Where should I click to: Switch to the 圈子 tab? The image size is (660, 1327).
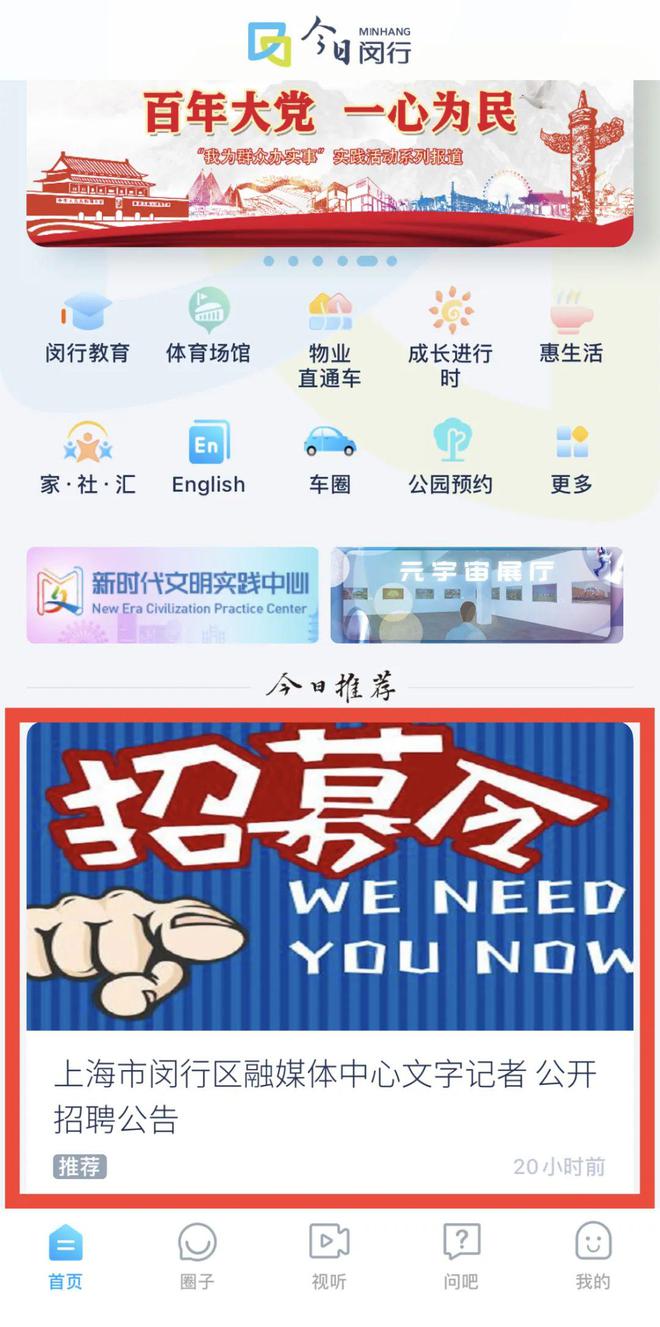(x=197, y=1256)
